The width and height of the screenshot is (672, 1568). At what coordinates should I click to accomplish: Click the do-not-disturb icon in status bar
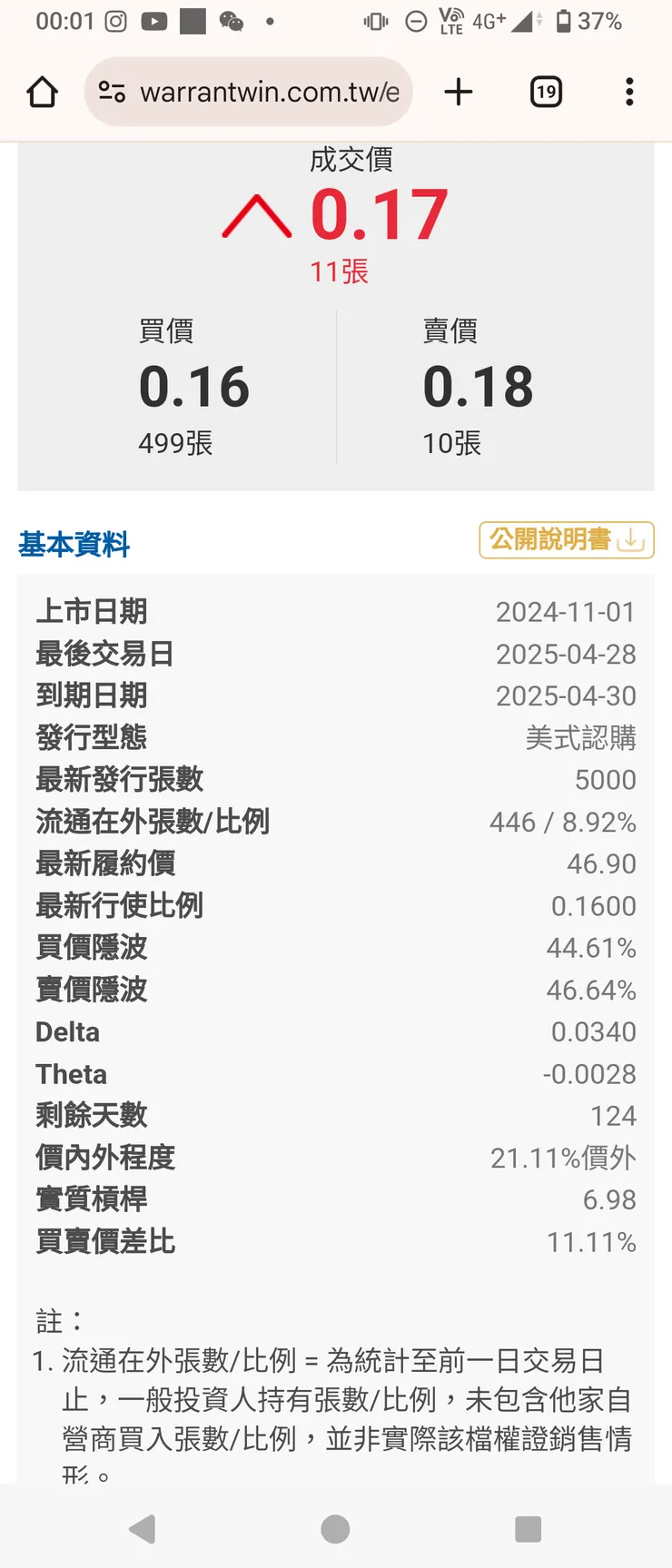click(x=416, y=20)
